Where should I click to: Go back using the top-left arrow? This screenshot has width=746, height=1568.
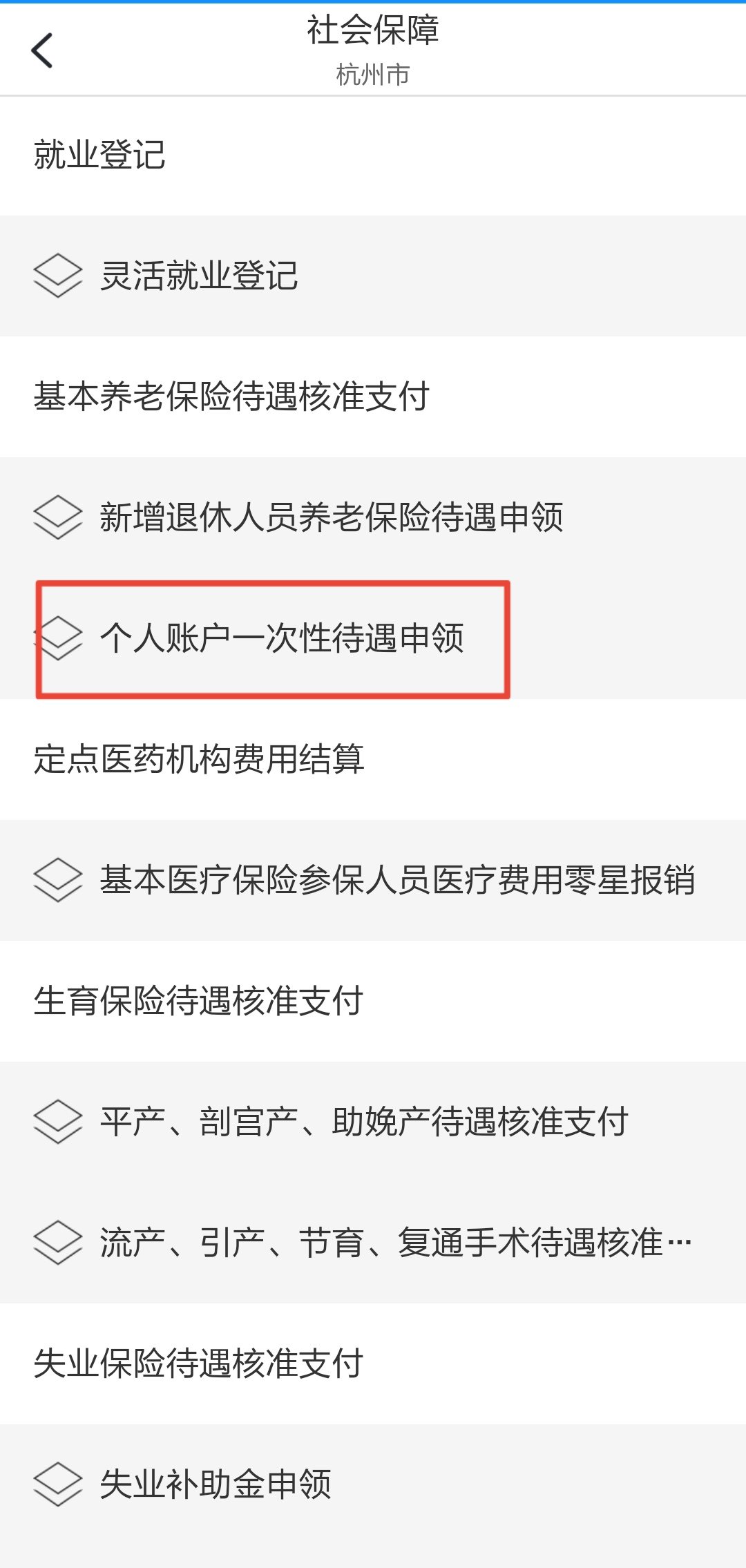(x=42, y=50)
